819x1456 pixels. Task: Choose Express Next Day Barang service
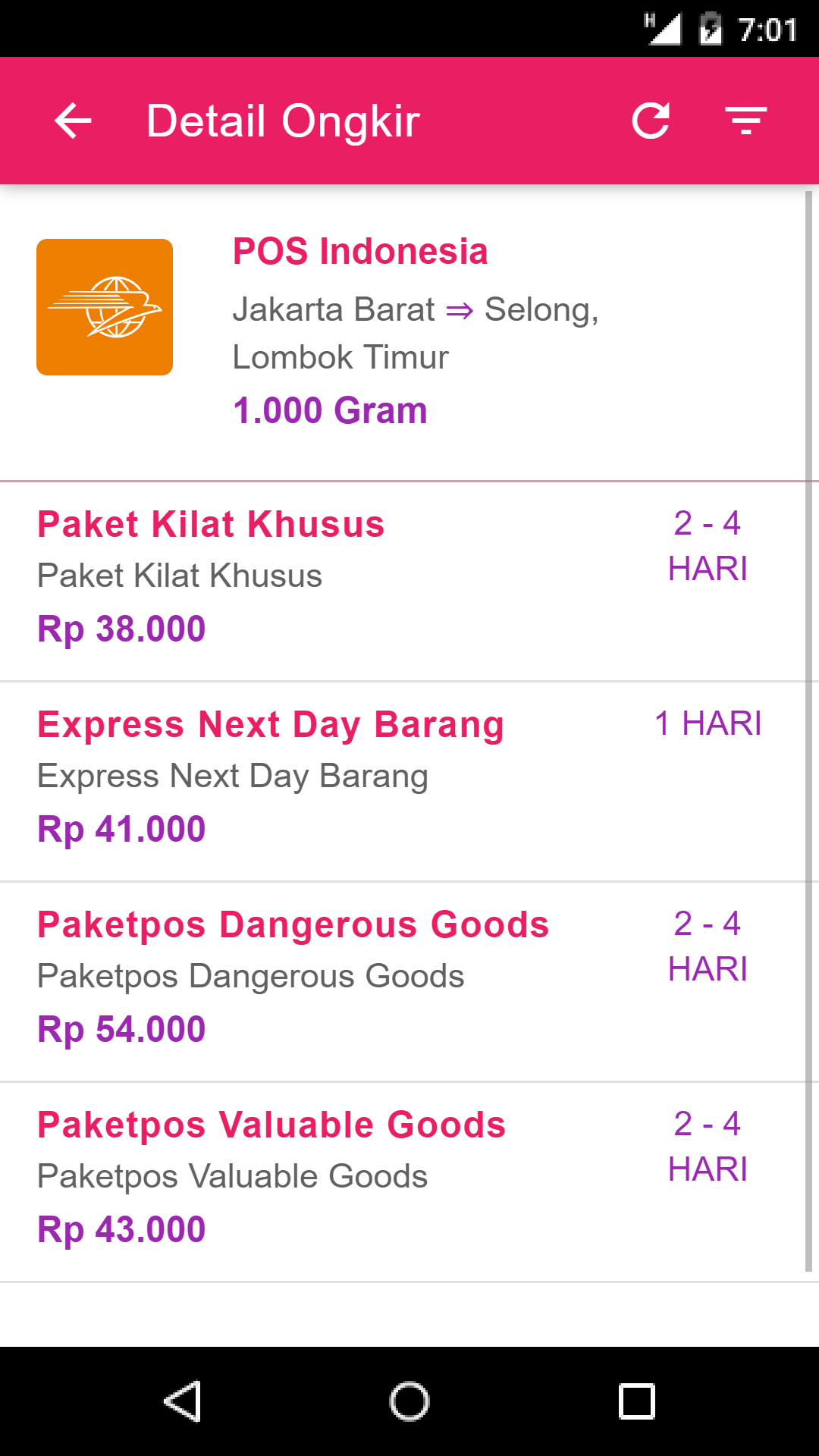pyautogui.click(x=271, y=724)
